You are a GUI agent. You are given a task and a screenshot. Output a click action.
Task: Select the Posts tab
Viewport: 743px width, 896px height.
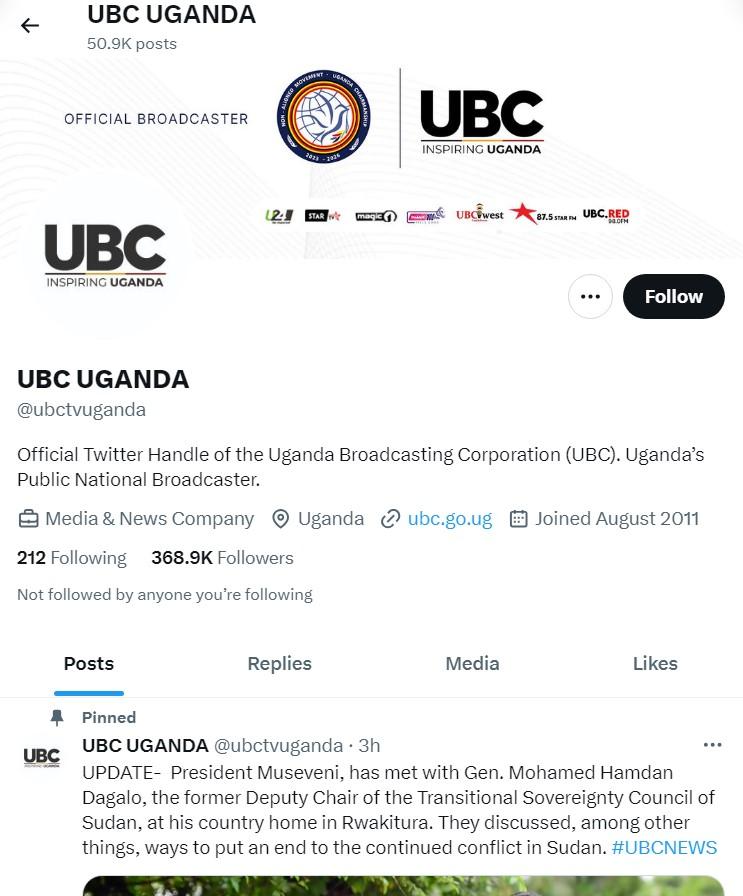(x=89, y=664)
